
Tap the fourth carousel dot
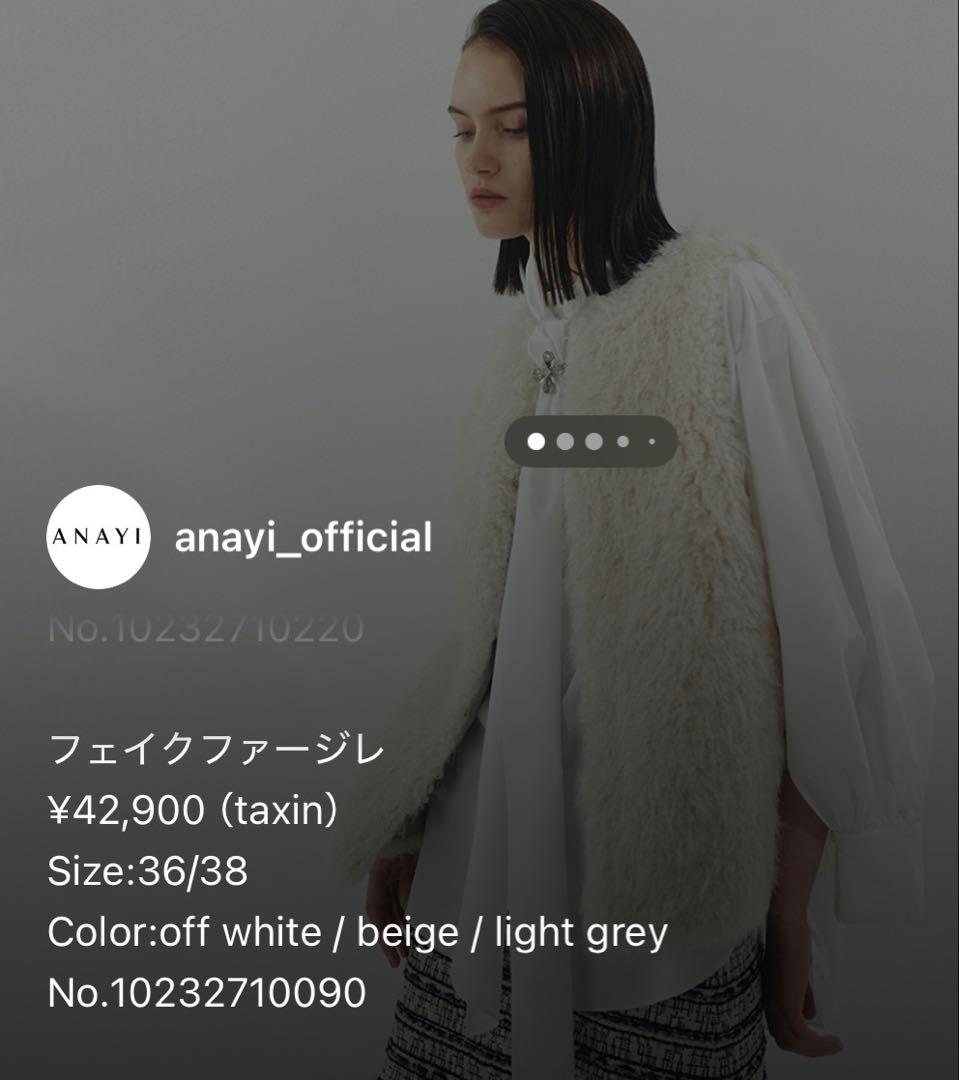click(x=623, y=440)
